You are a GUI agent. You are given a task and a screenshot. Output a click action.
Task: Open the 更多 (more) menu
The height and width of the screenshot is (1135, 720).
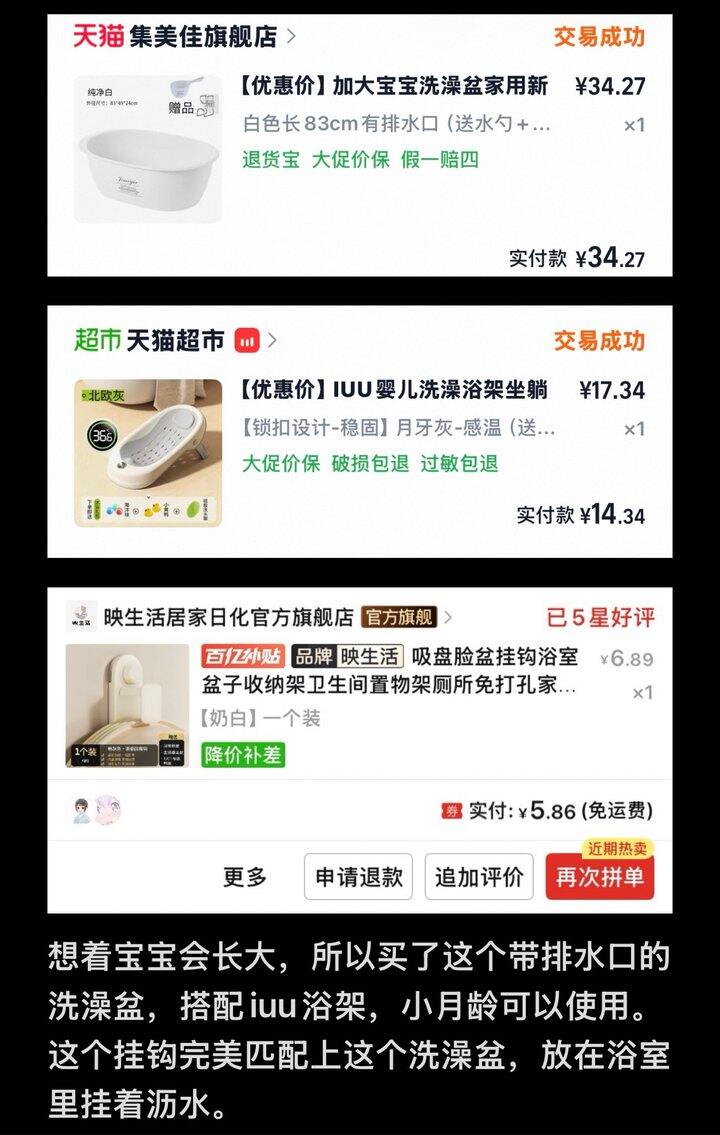[241, 877]
